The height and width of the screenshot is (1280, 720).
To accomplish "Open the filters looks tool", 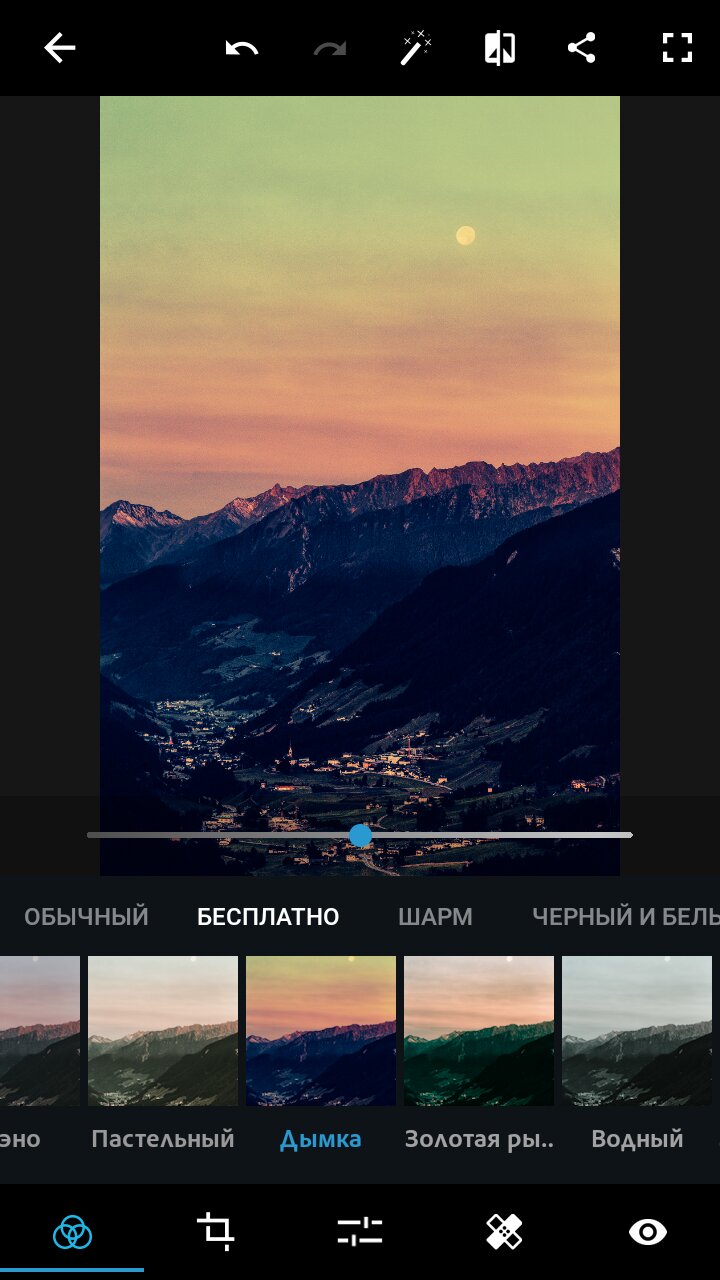I will point(72,1232).
